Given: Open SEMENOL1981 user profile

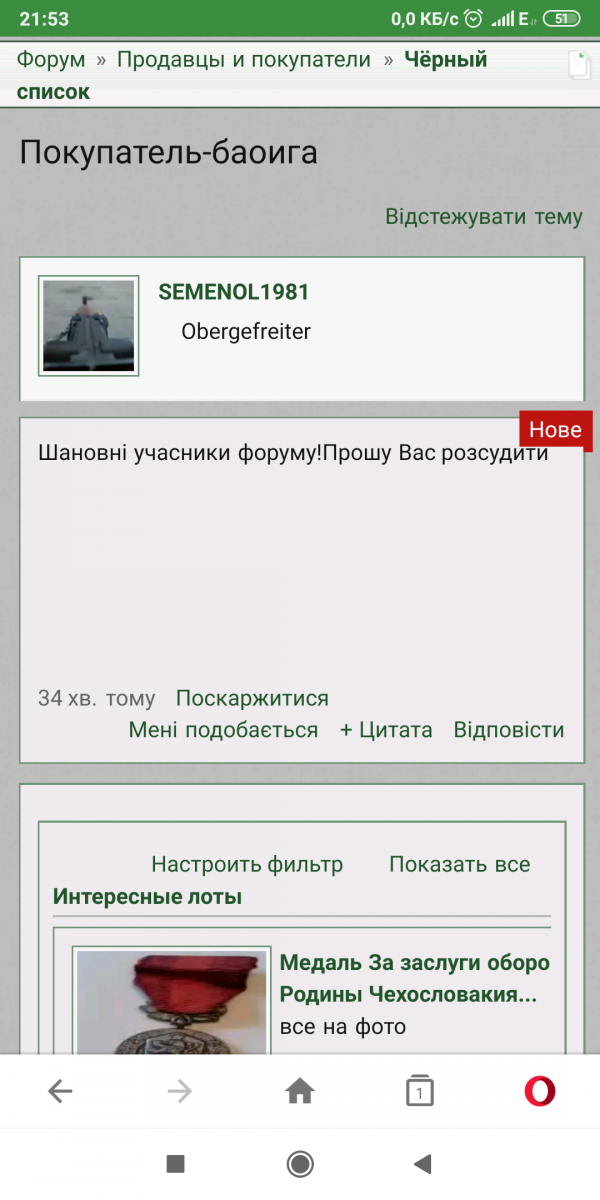Looking at the screenshot, I should tap(234, 292).
